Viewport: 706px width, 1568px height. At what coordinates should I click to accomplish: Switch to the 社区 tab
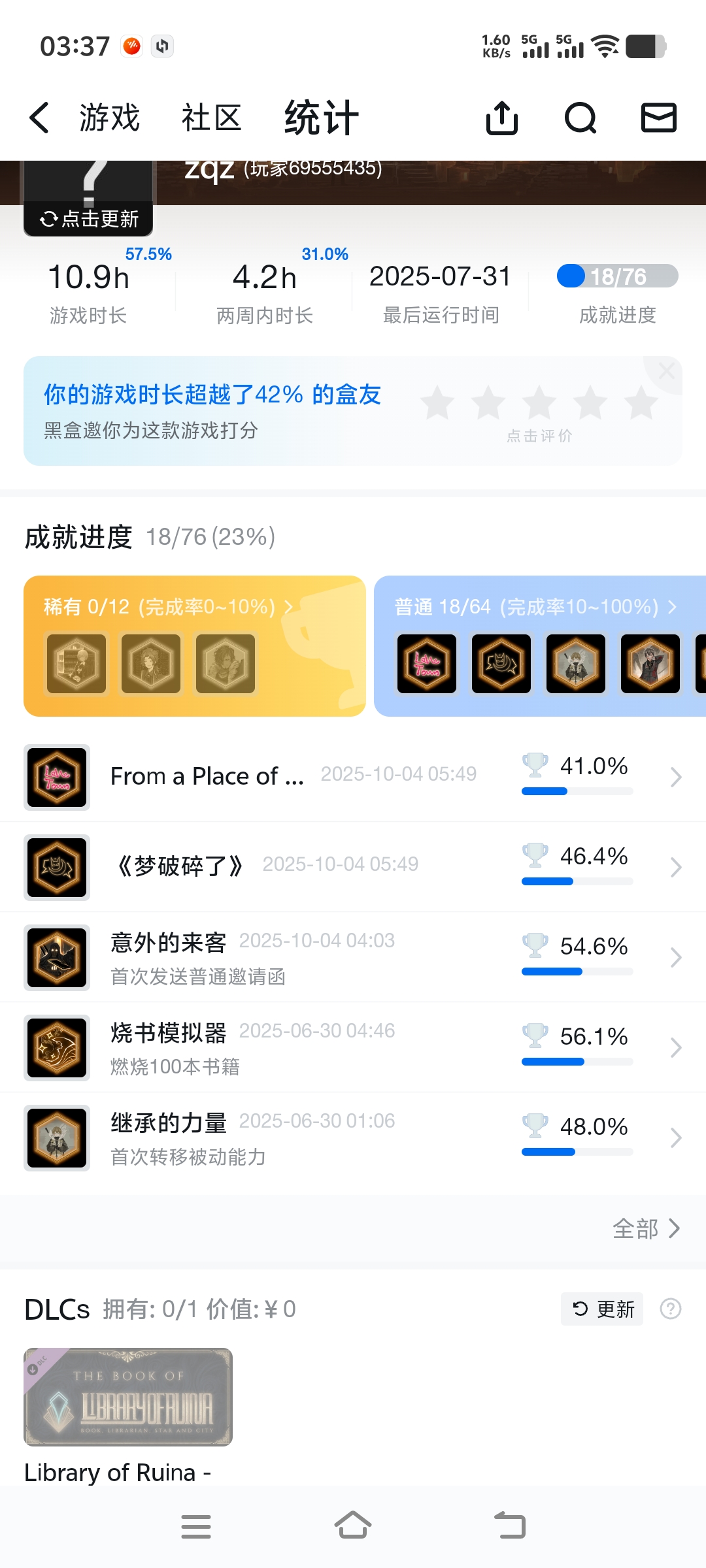pos(211,118)
